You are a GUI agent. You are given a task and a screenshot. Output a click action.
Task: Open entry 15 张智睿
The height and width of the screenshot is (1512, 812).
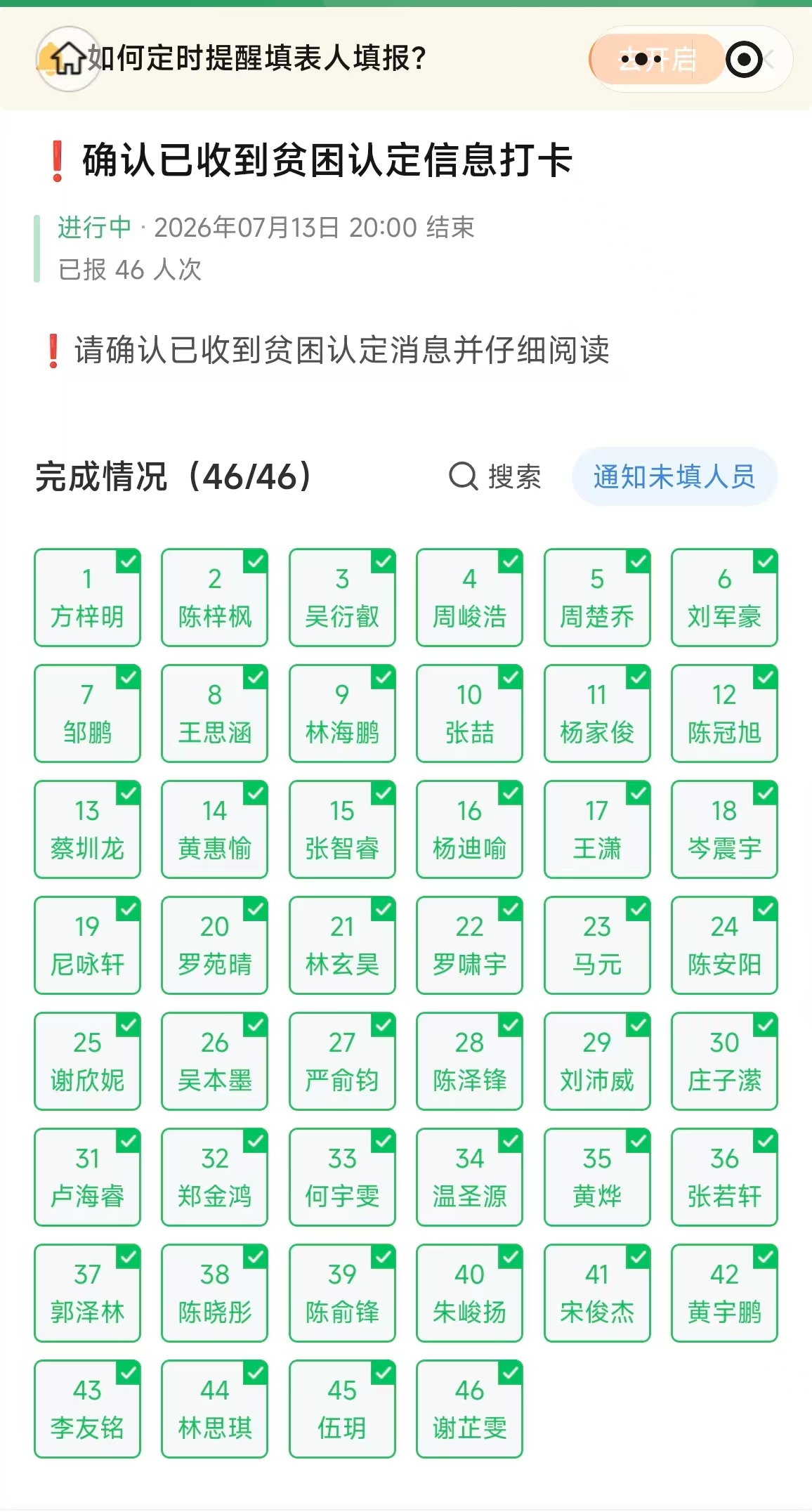click(342, 829)
